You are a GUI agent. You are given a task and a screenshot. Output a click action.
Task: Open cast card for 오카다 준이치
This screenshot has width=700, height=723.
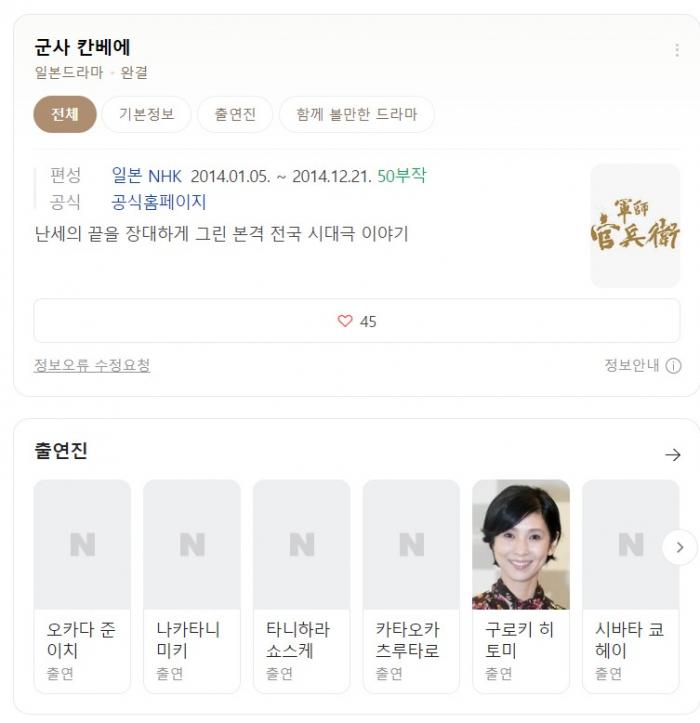(82, 585)
